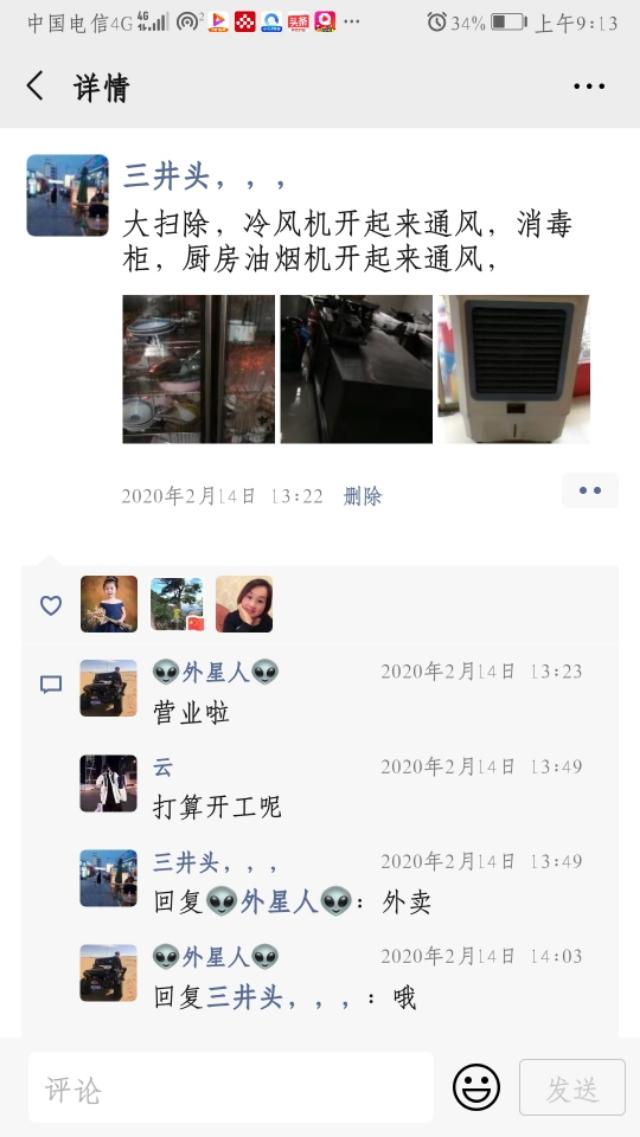View the disinfection cabinet photo
Image resolution: width=640 pixels, height=1137 pixels.
198,369
